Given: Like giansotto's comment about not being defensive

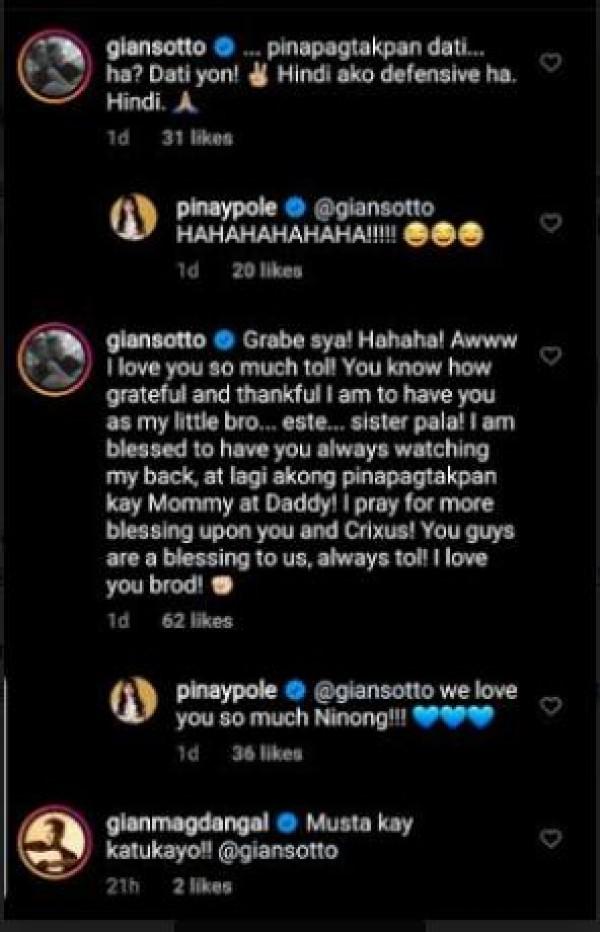Looking at the screenshot, I should (x=549, y=62).
